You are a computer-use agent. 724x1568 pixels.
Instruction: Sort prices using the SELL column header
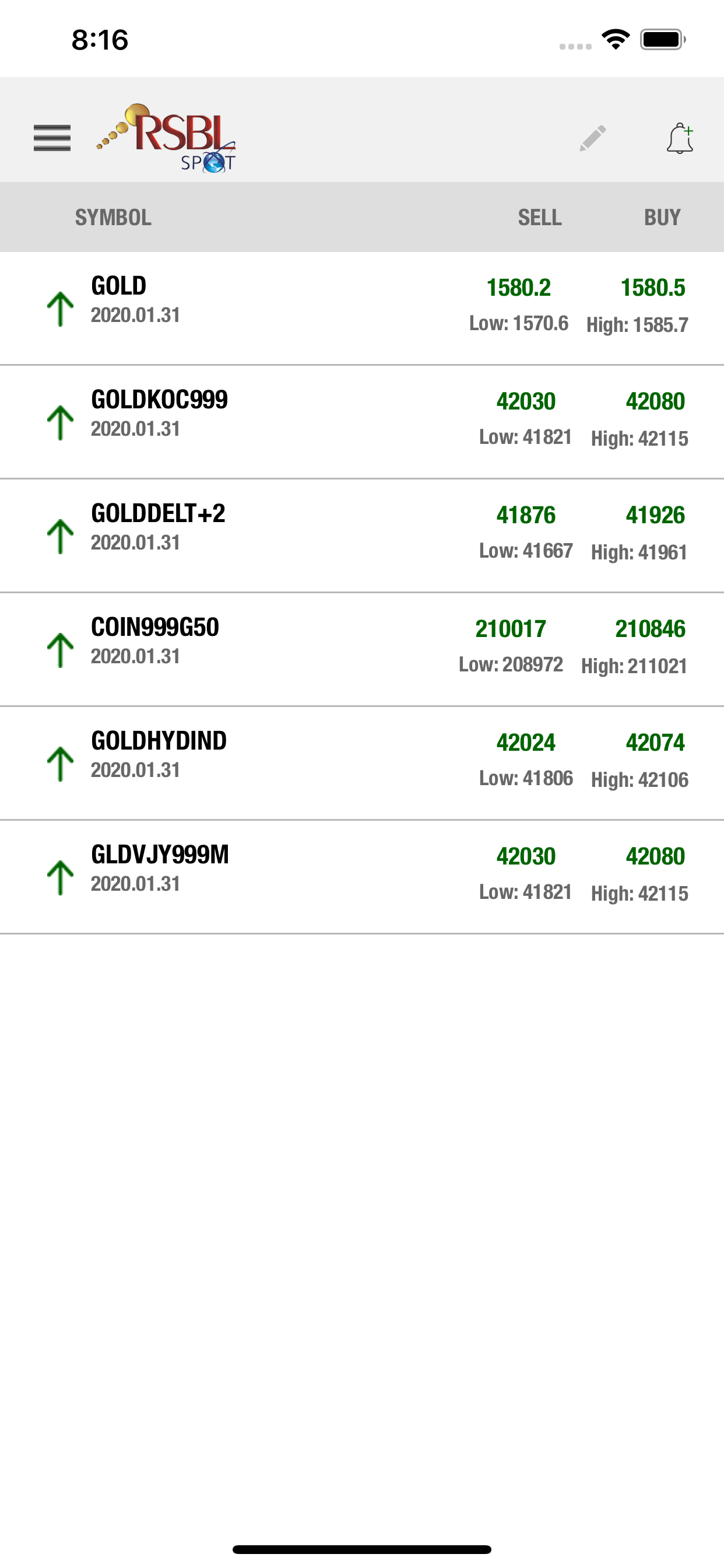tap(539, 216)
